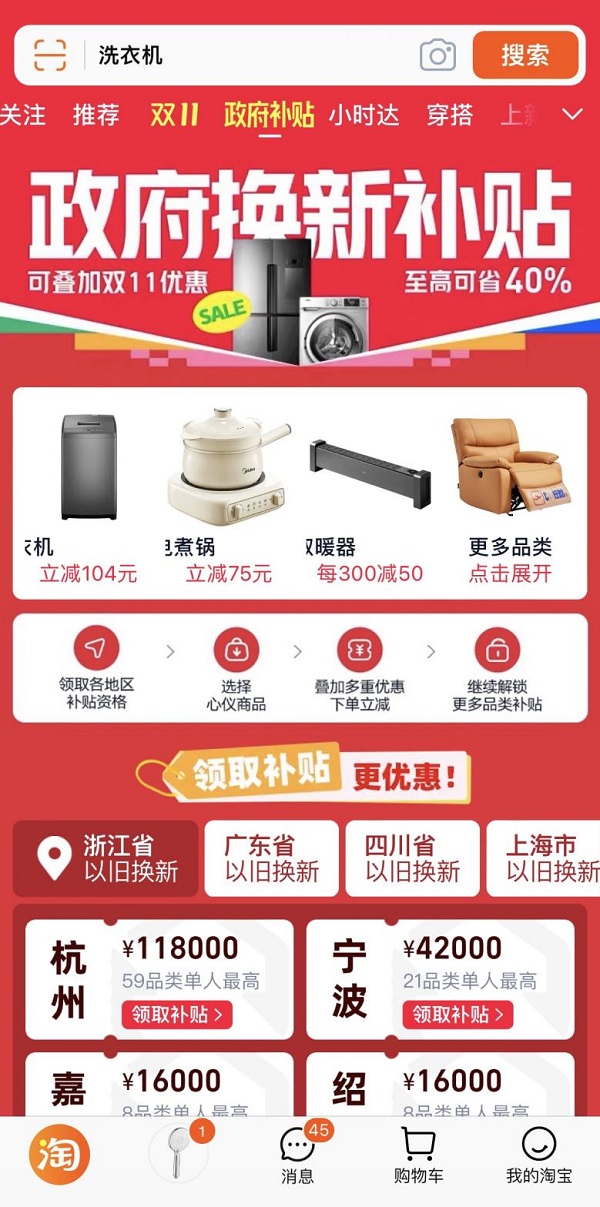Claim the 杭州 subsidy via 领取补贴
The image size is (600, 1207).
177,1014
